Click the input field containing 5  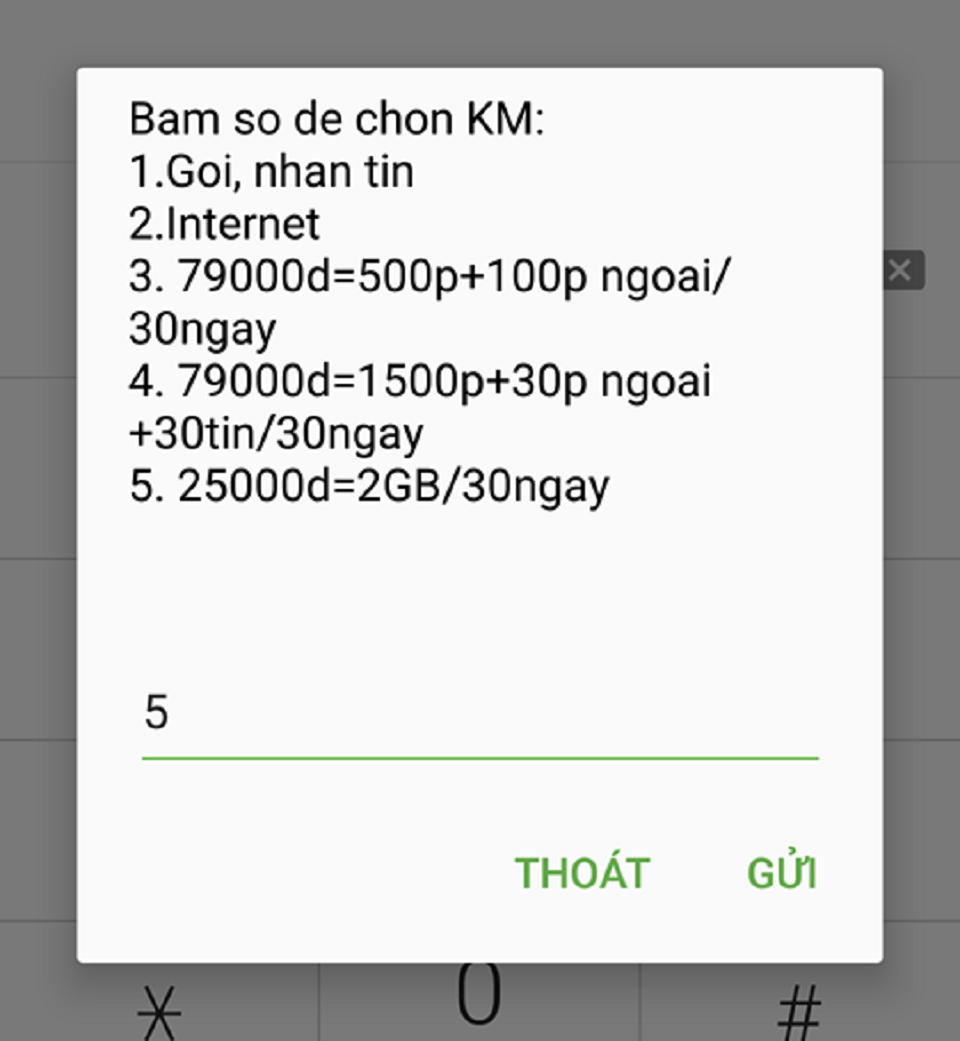pos(400,715)
